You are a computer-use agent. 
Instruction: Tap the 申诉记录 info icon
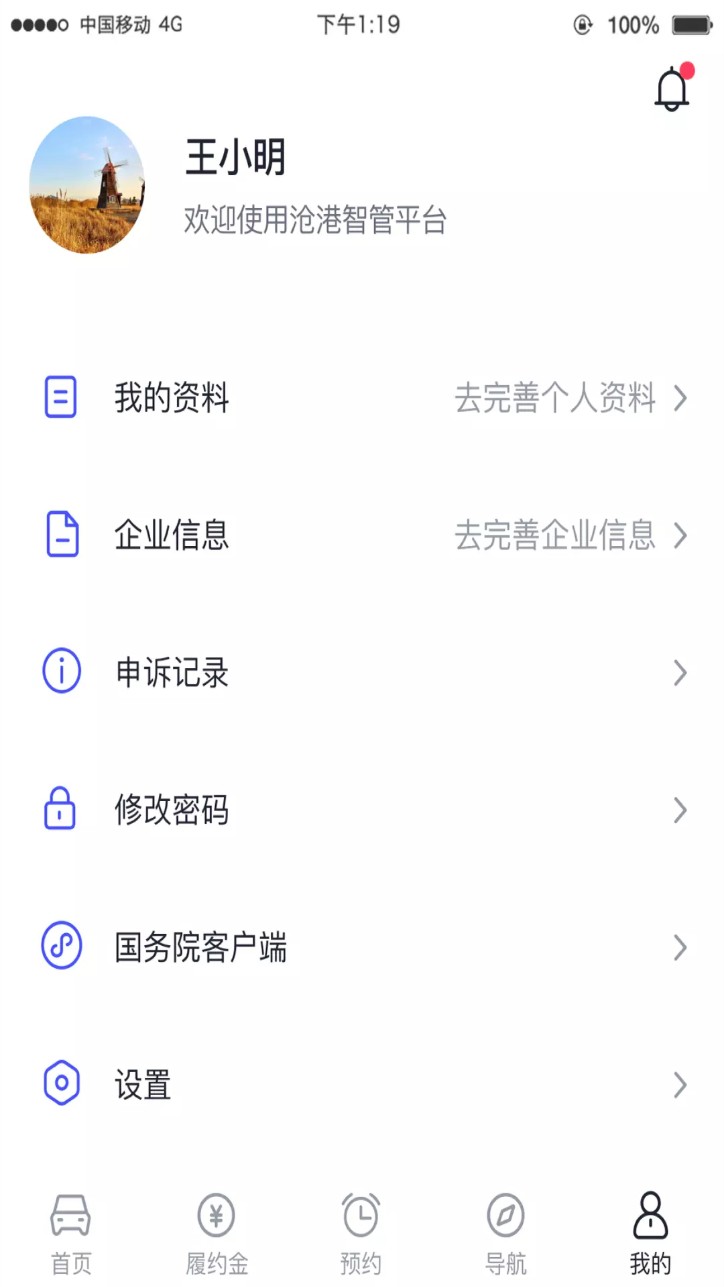62,672
